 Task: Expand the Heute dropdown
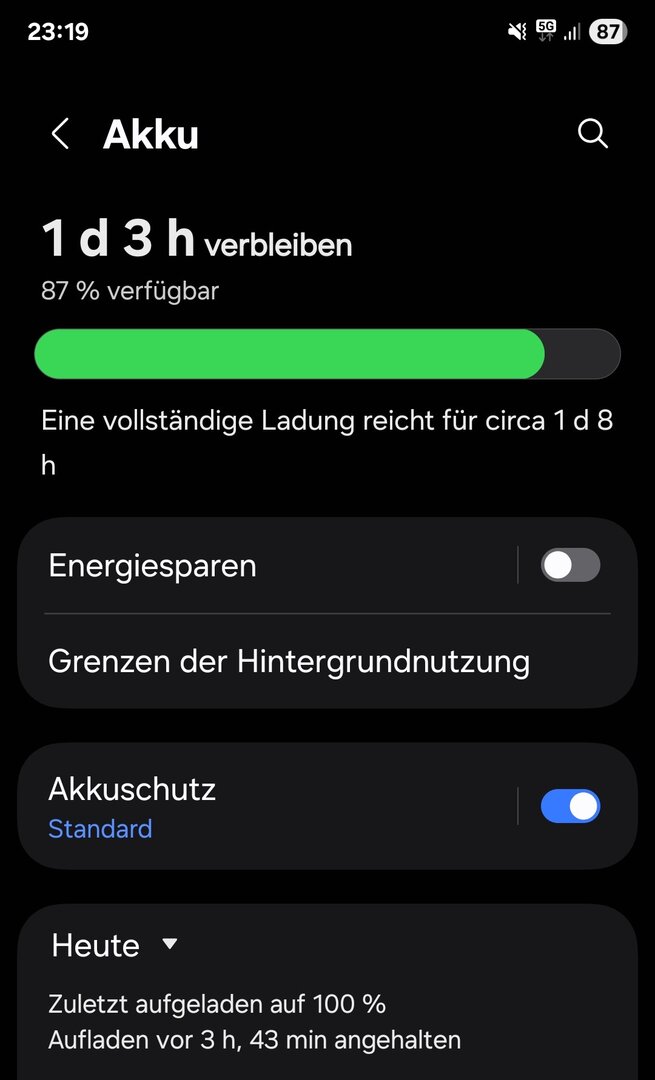coord(115,945)
